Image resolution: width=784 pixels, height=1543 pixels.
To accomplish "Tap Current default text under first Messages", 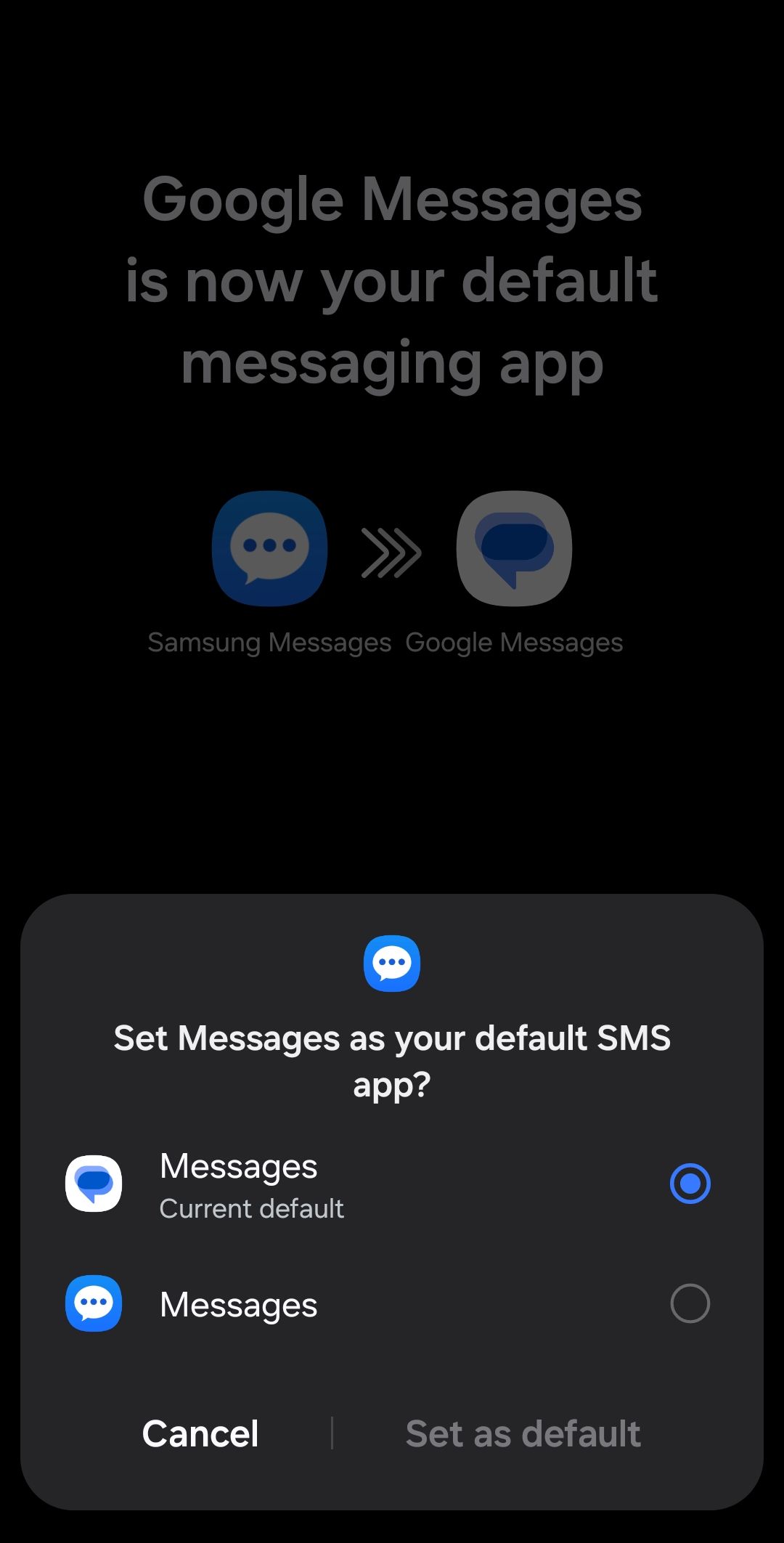I will click(x=251, y=1209).
